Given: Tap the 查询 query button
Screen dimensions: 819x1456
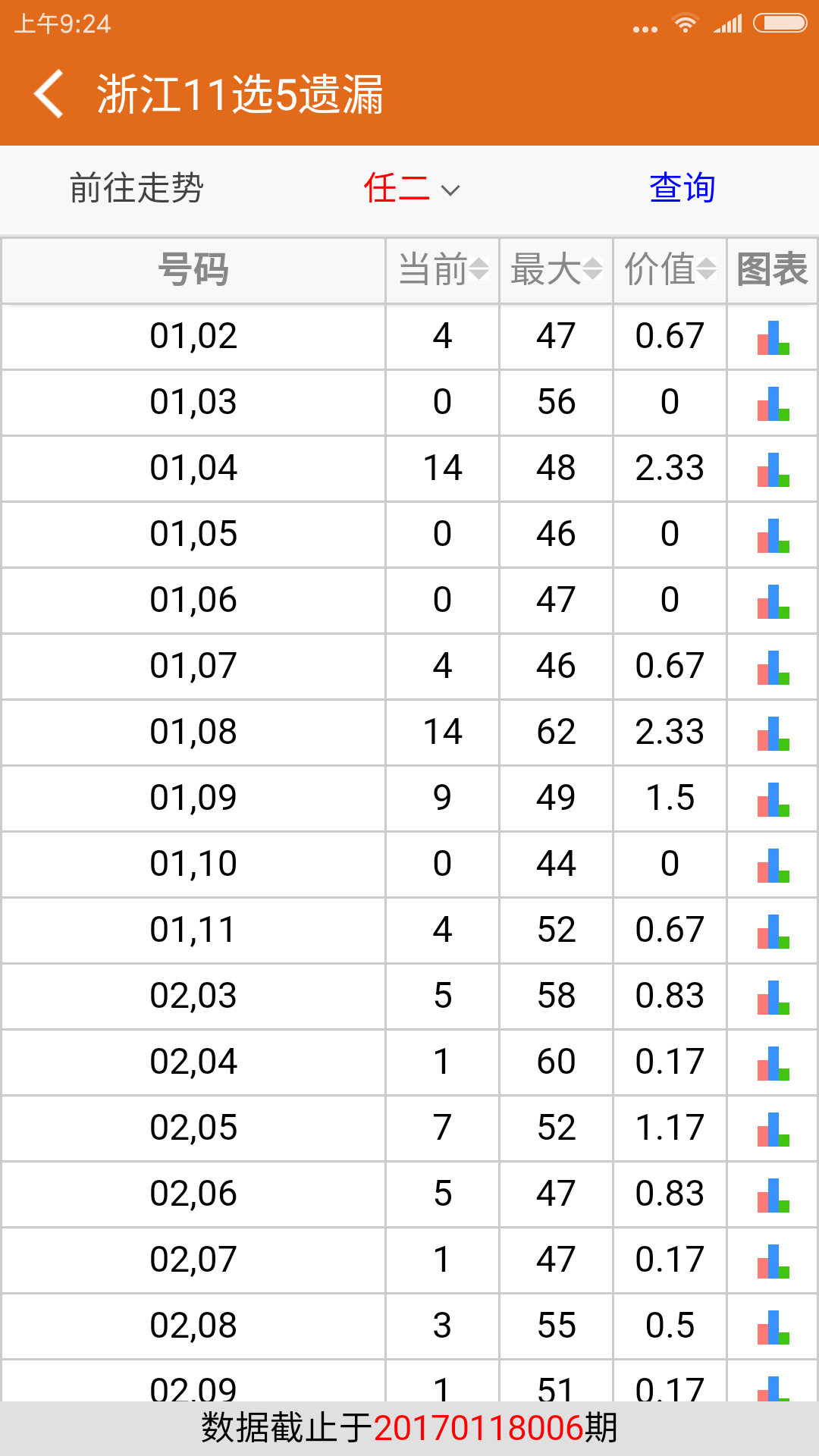Looking at the screenshot, I should (x=682, y=188).
